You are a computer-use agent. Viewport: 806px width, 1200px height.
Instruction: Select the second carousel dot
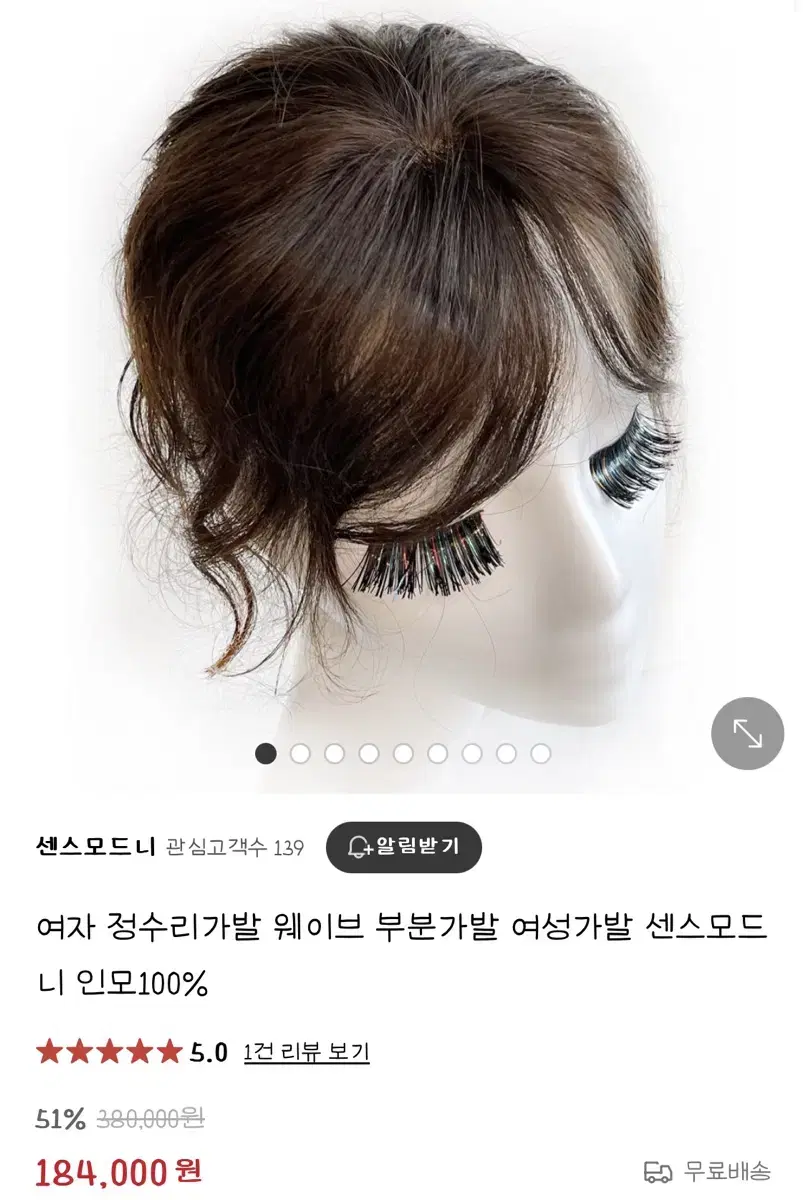(x=299, y=753)
